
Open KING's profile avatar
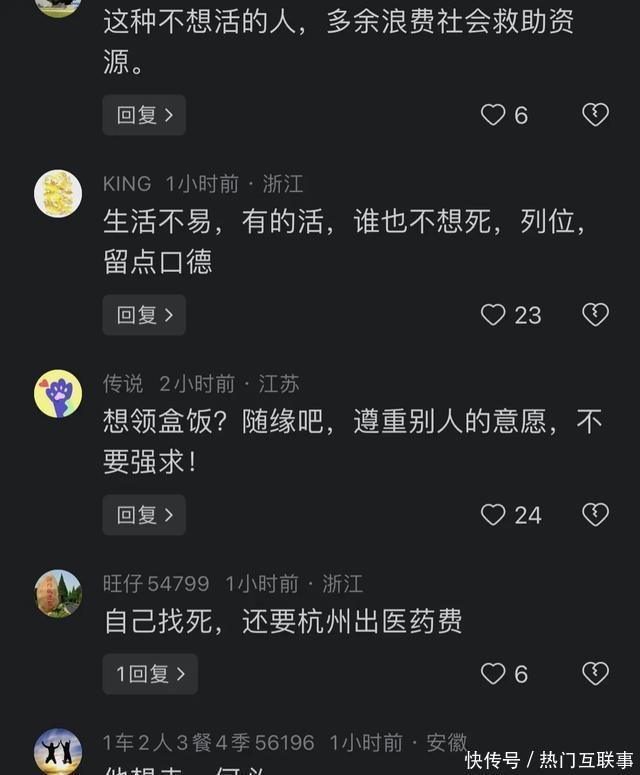click(58, 194)
